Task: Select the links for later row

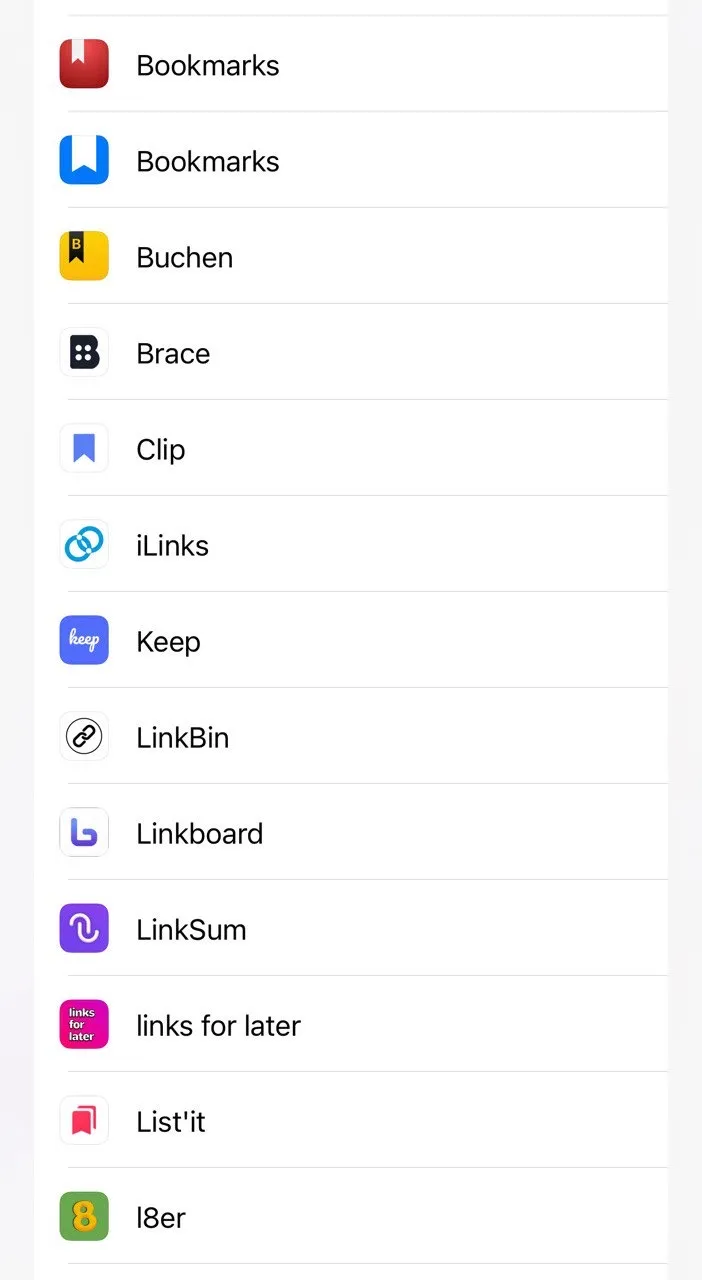Action: pos(351,1024)
